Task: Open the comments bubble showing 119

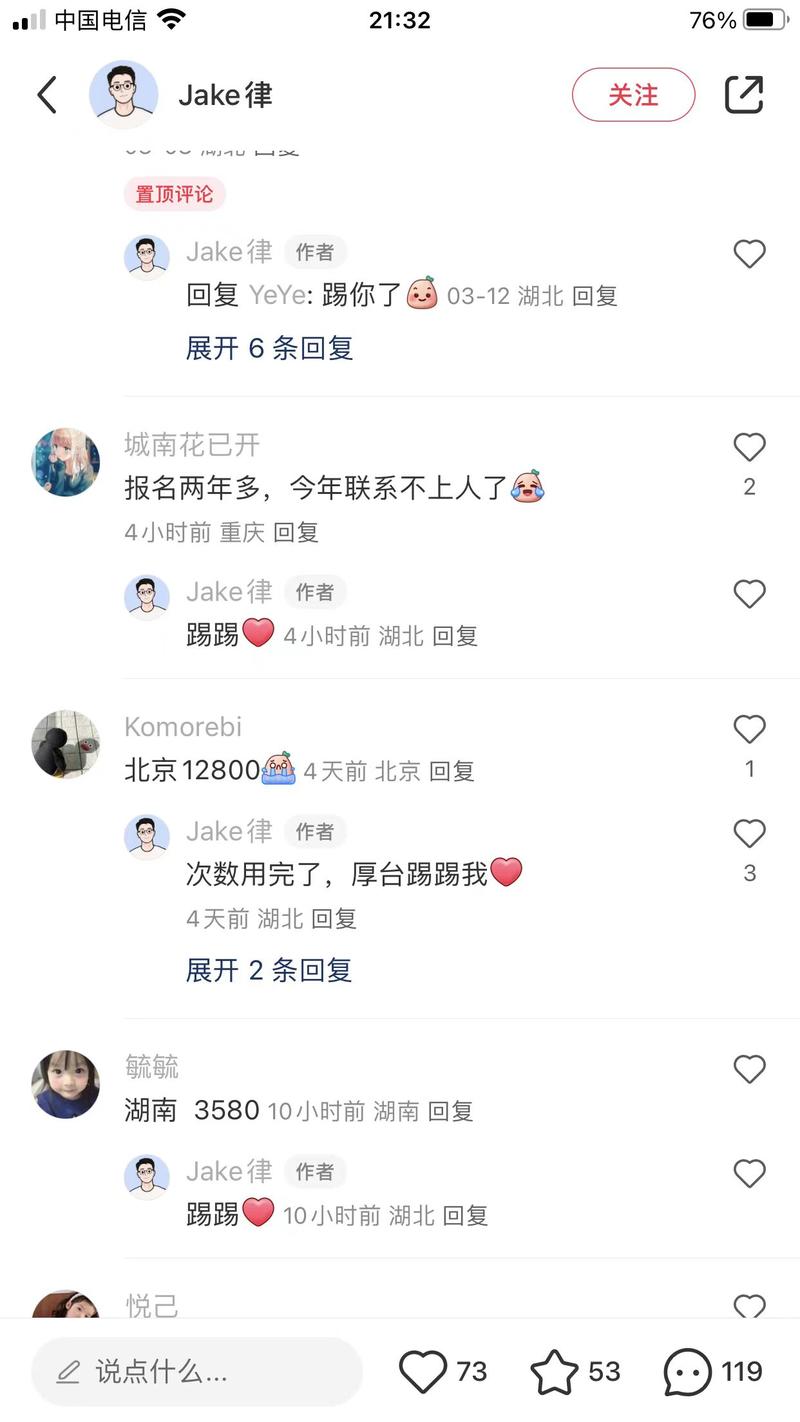Action: [x=688, y=1372]
